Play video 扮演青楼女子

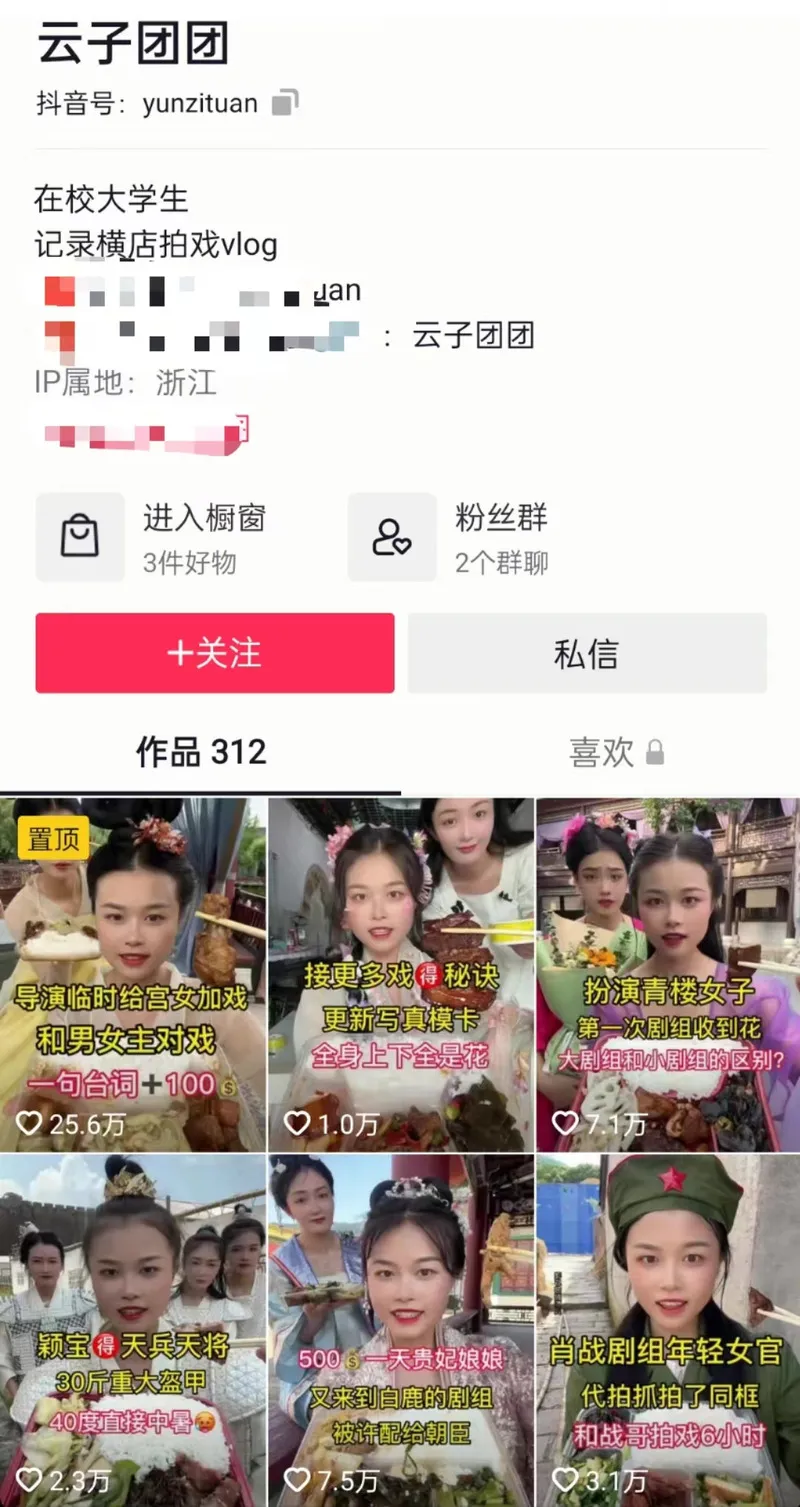[668, 975]
